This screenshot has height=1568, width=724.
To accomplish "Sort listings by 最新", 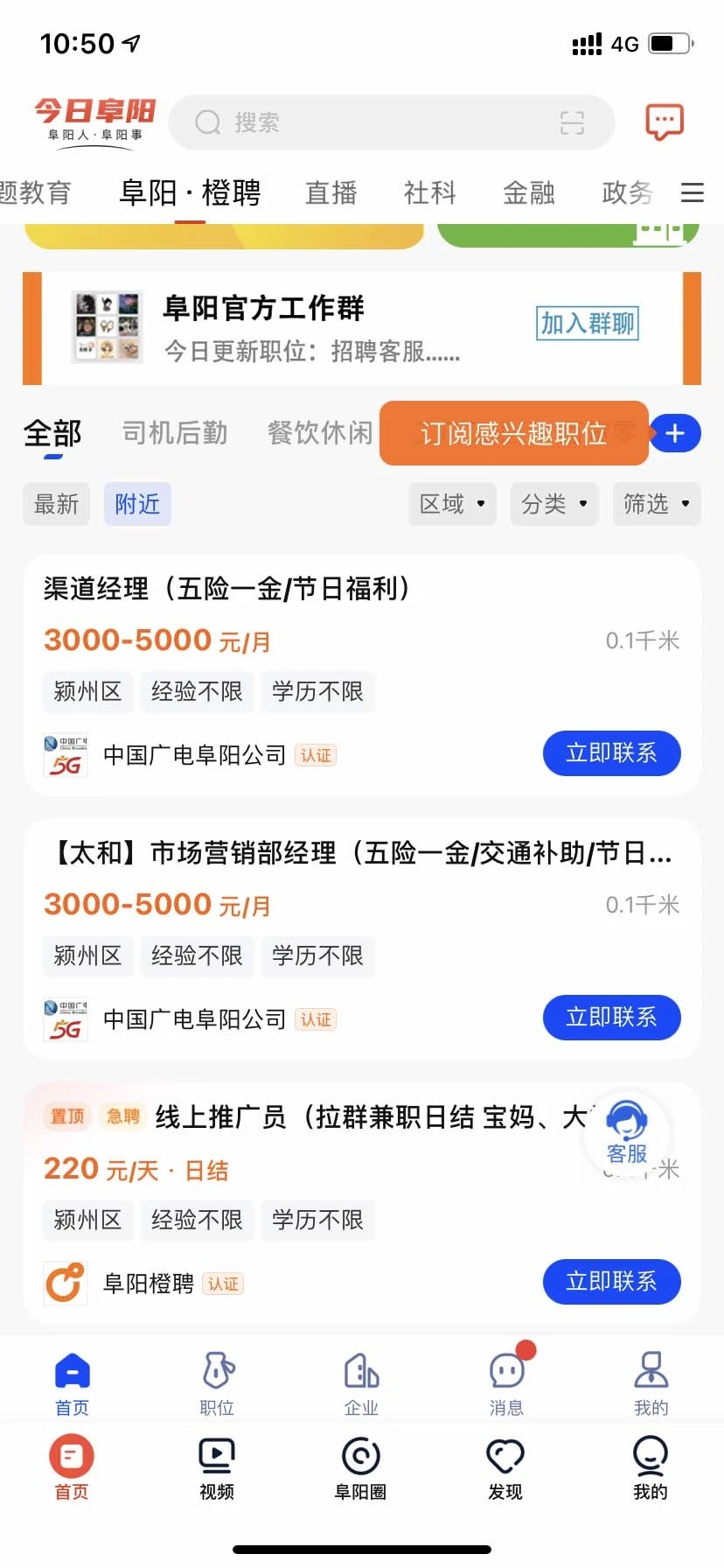I will click(x=57, y=504).
